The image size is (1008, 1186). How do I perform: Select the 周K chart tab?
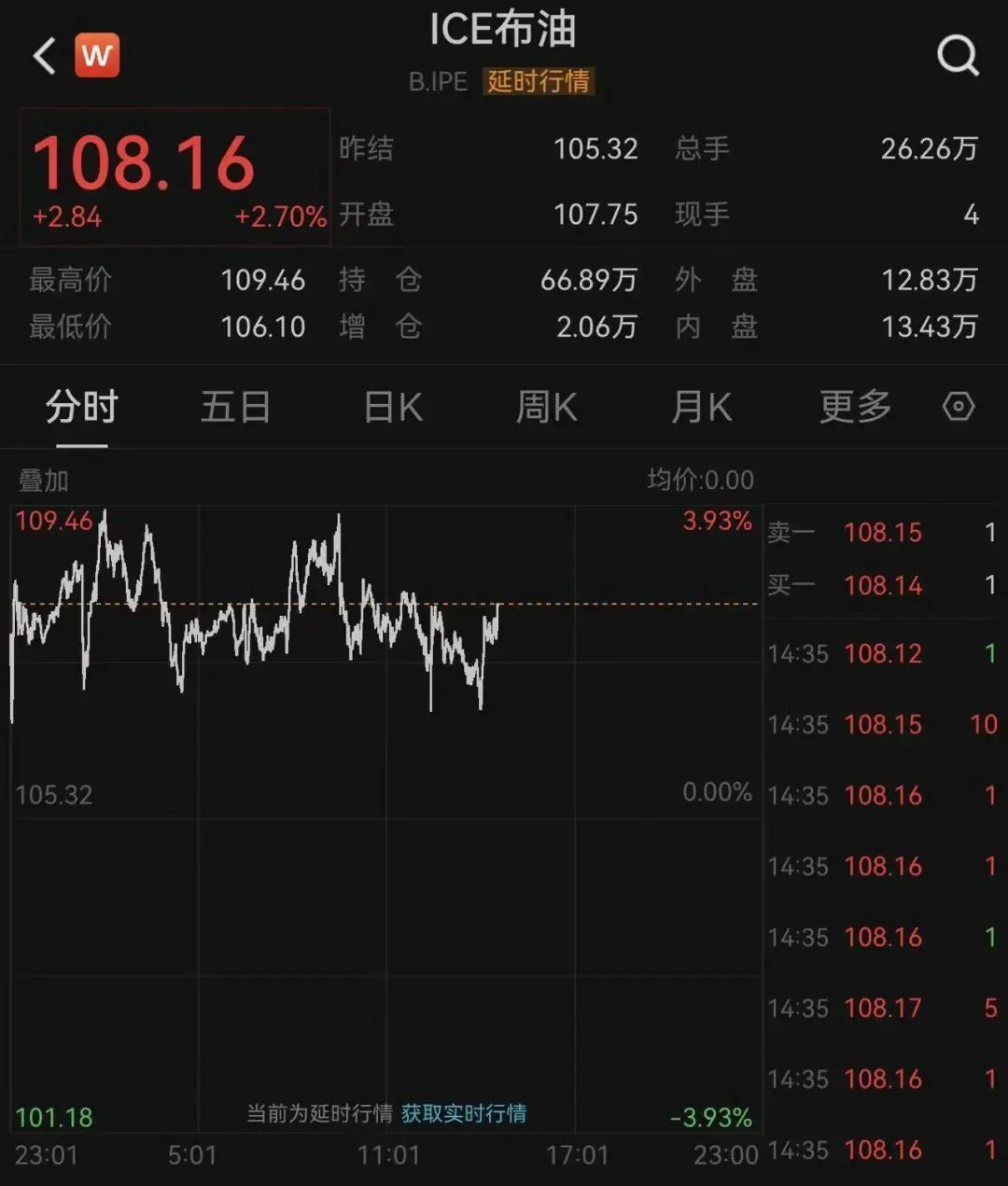(x=547, y=408)
